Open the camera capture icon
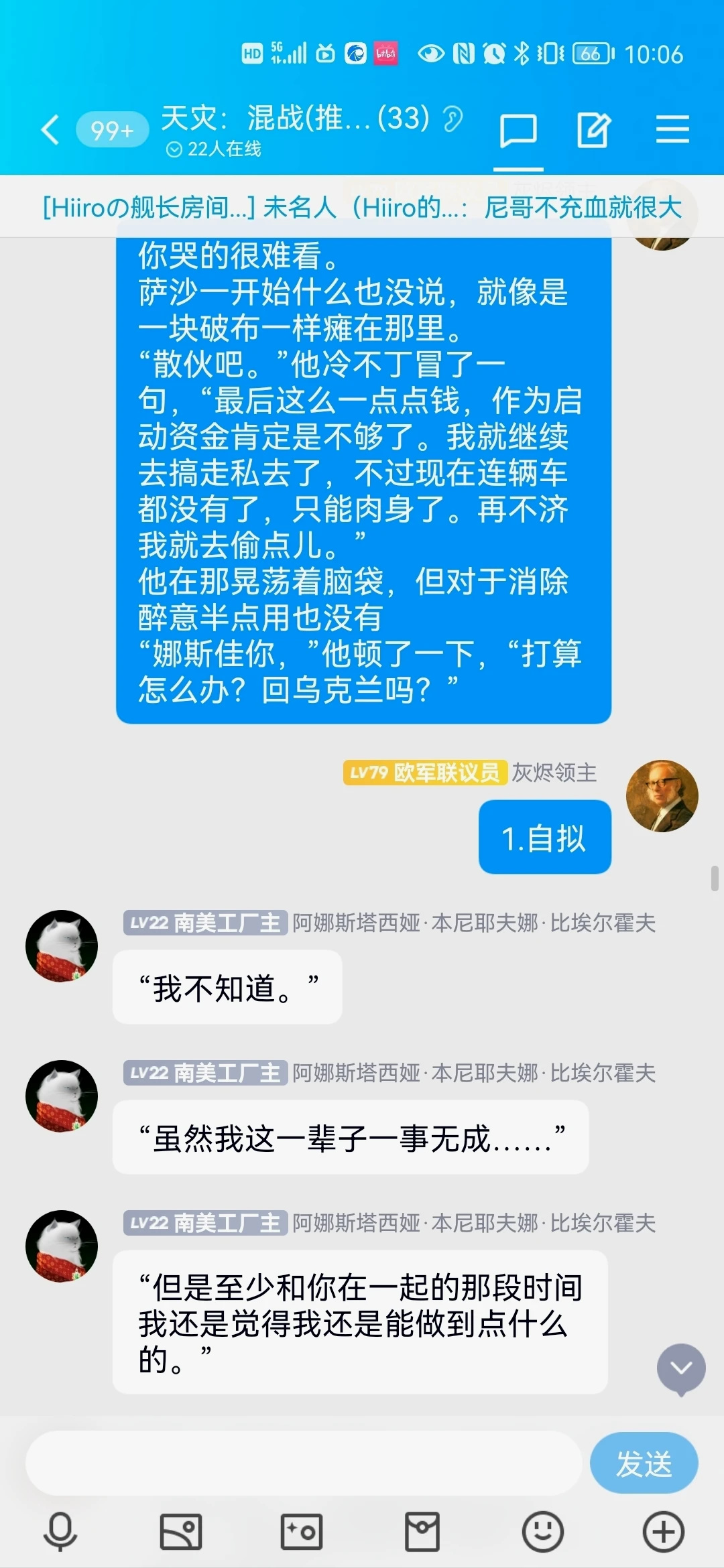The image size is (724, 1568). (x=302, y=1532)
